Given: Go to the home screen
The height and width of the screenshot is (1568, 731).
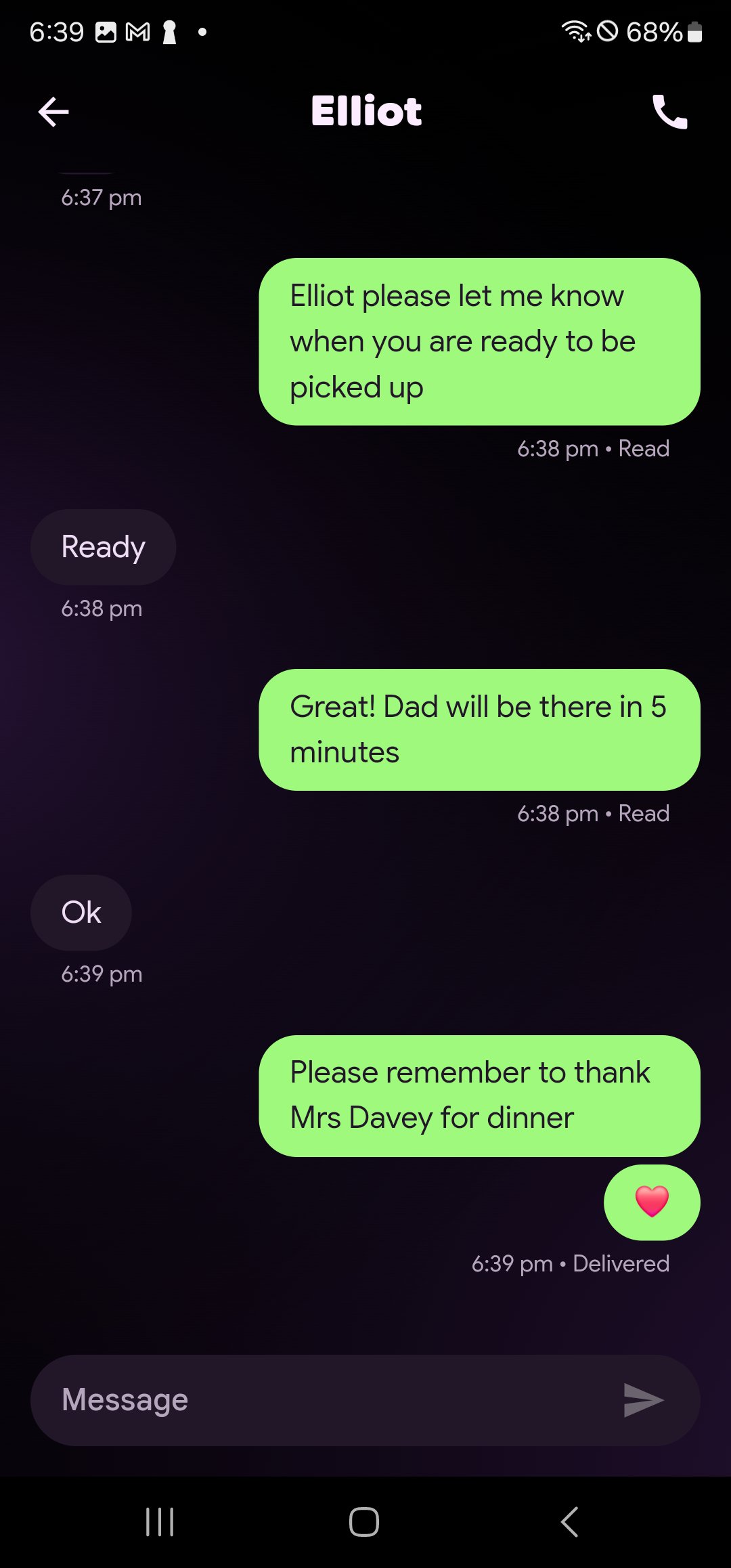Looking at the screenshot, I should [x=364, y=1522].
